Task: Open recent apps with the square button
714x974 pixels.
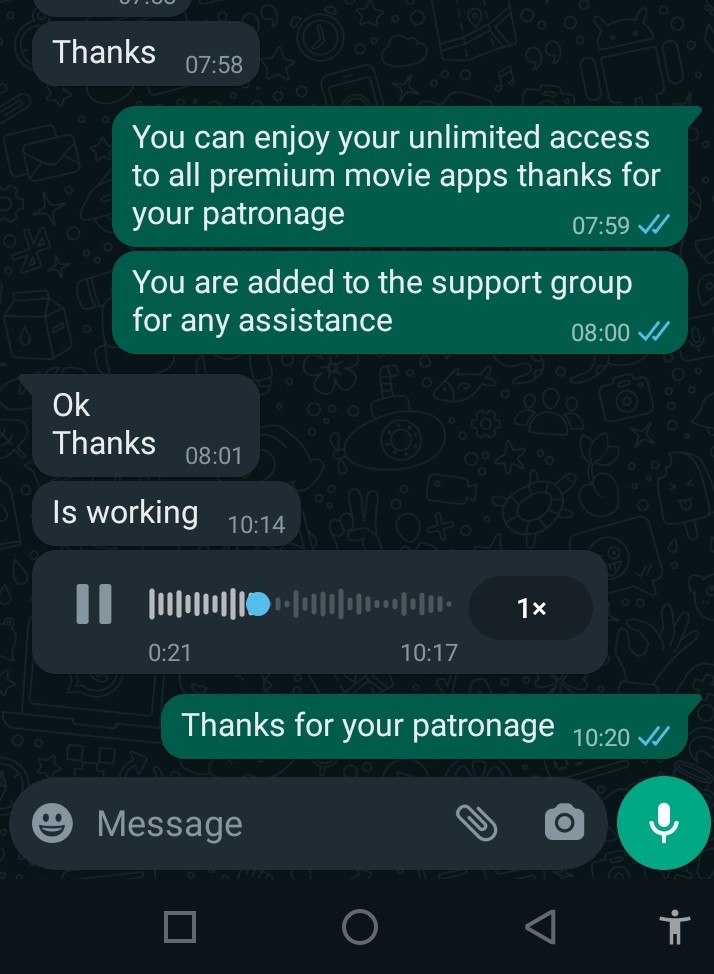Action: pyautogui.click(x=180, y=927)
